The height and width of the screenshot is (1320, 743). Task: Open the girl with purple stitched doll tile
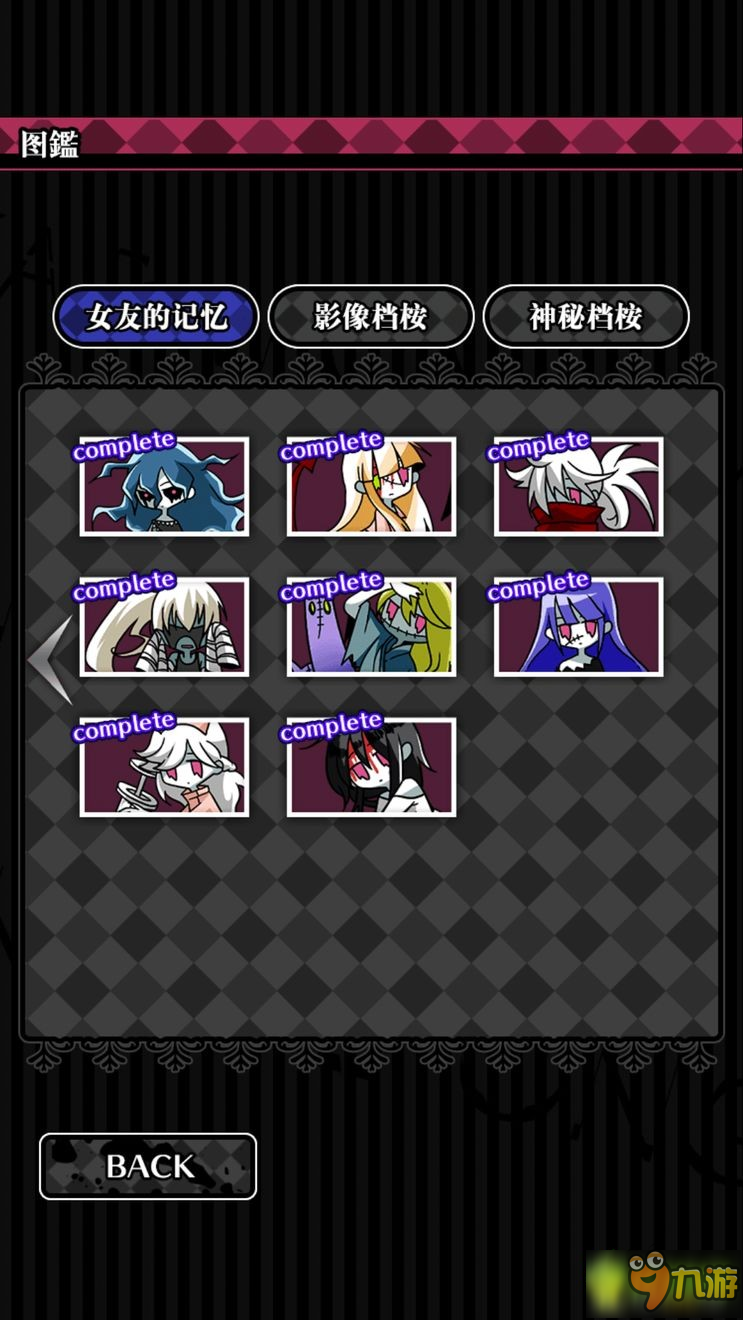click(x=371, y=627)
